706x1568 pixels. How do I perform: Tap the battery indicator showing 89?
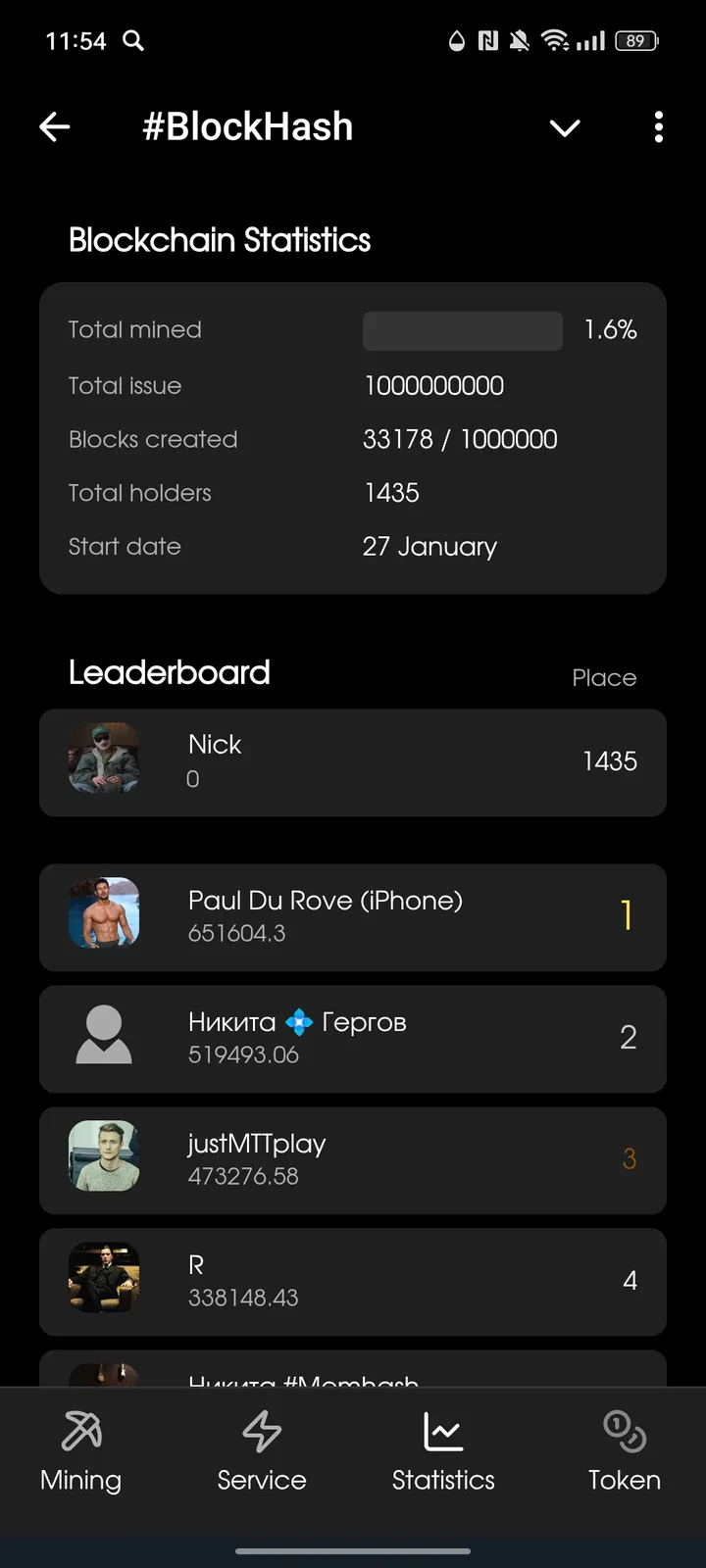pos(634,41)
